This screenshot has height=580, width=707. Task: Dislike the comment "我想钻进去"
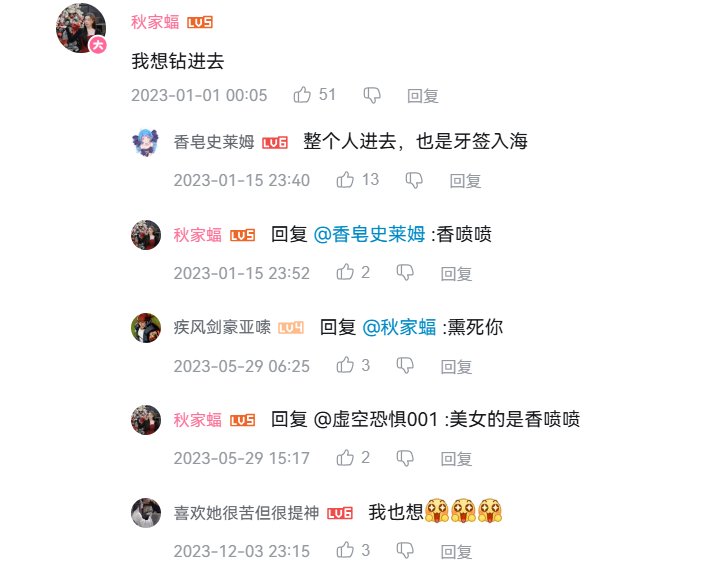(x=372, y=95)
